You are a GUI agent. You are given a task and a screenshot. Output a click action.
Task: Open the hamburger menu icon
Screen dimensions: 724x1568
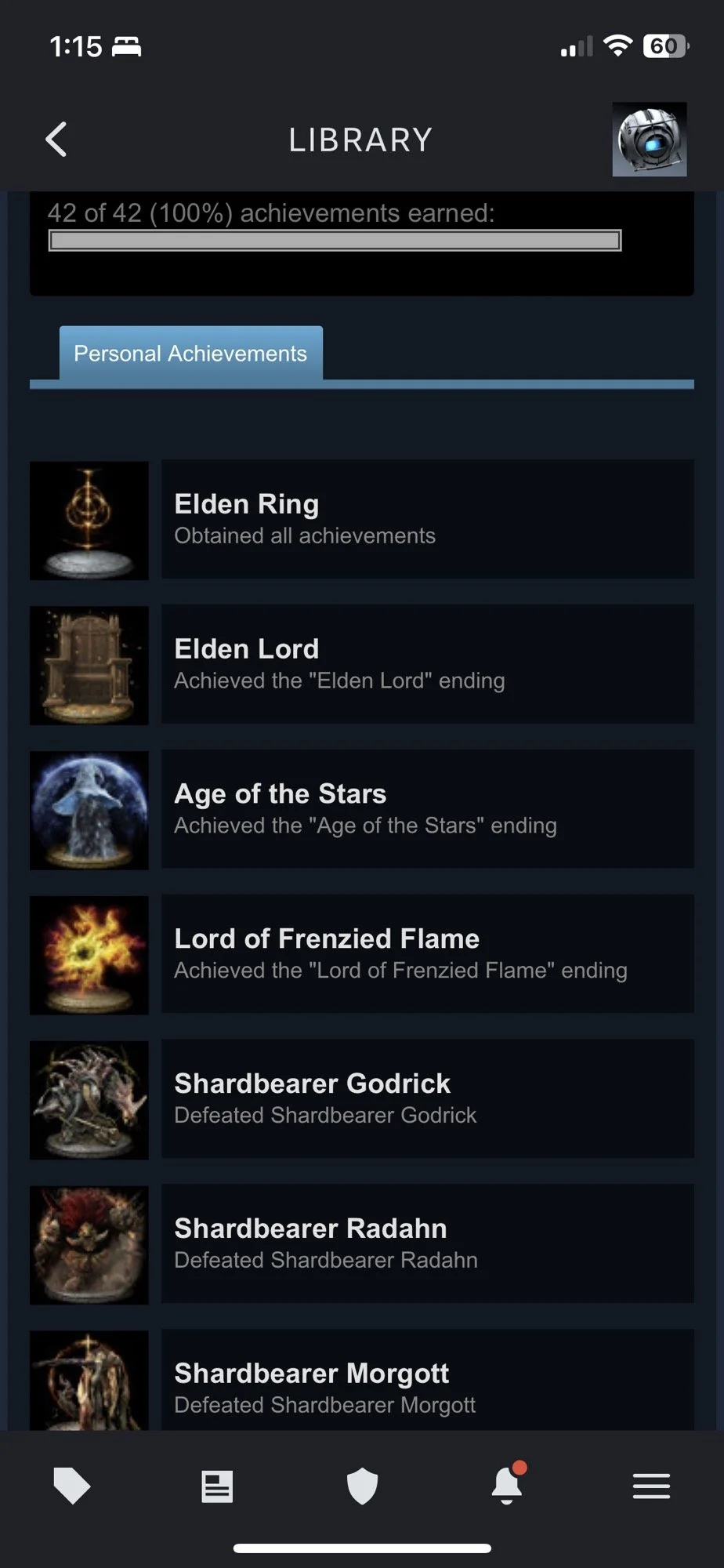pyautogui.click(x=651, y=1486)
